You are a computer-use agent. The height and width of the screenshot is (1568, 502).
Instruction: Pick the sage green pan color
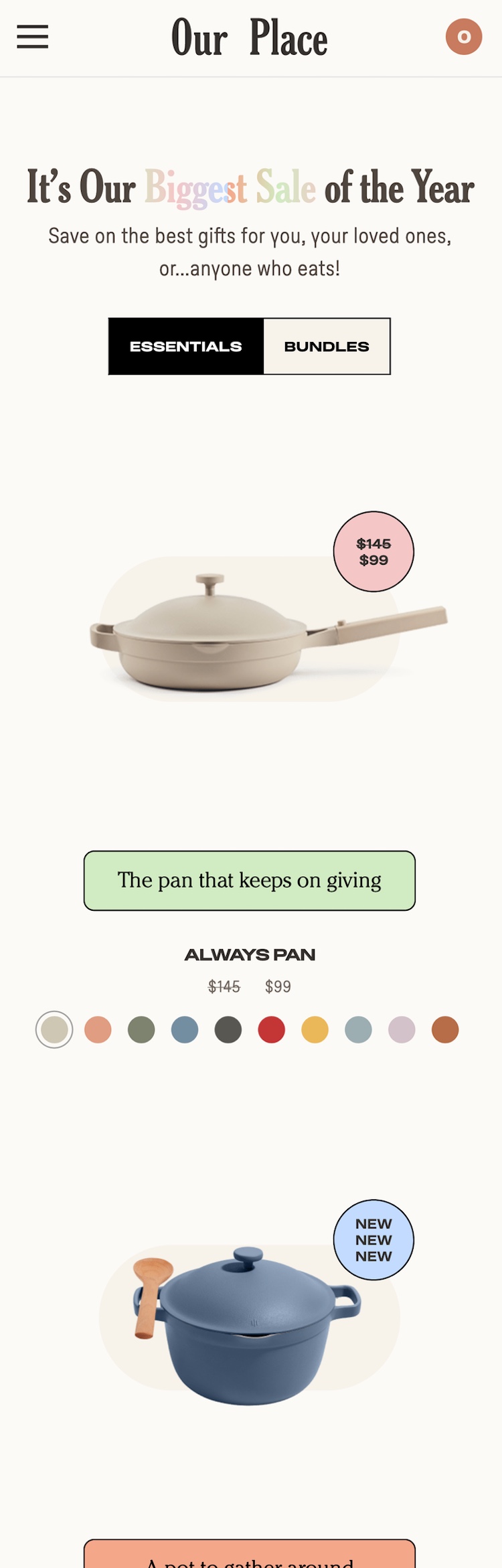tap(141, 1029)
